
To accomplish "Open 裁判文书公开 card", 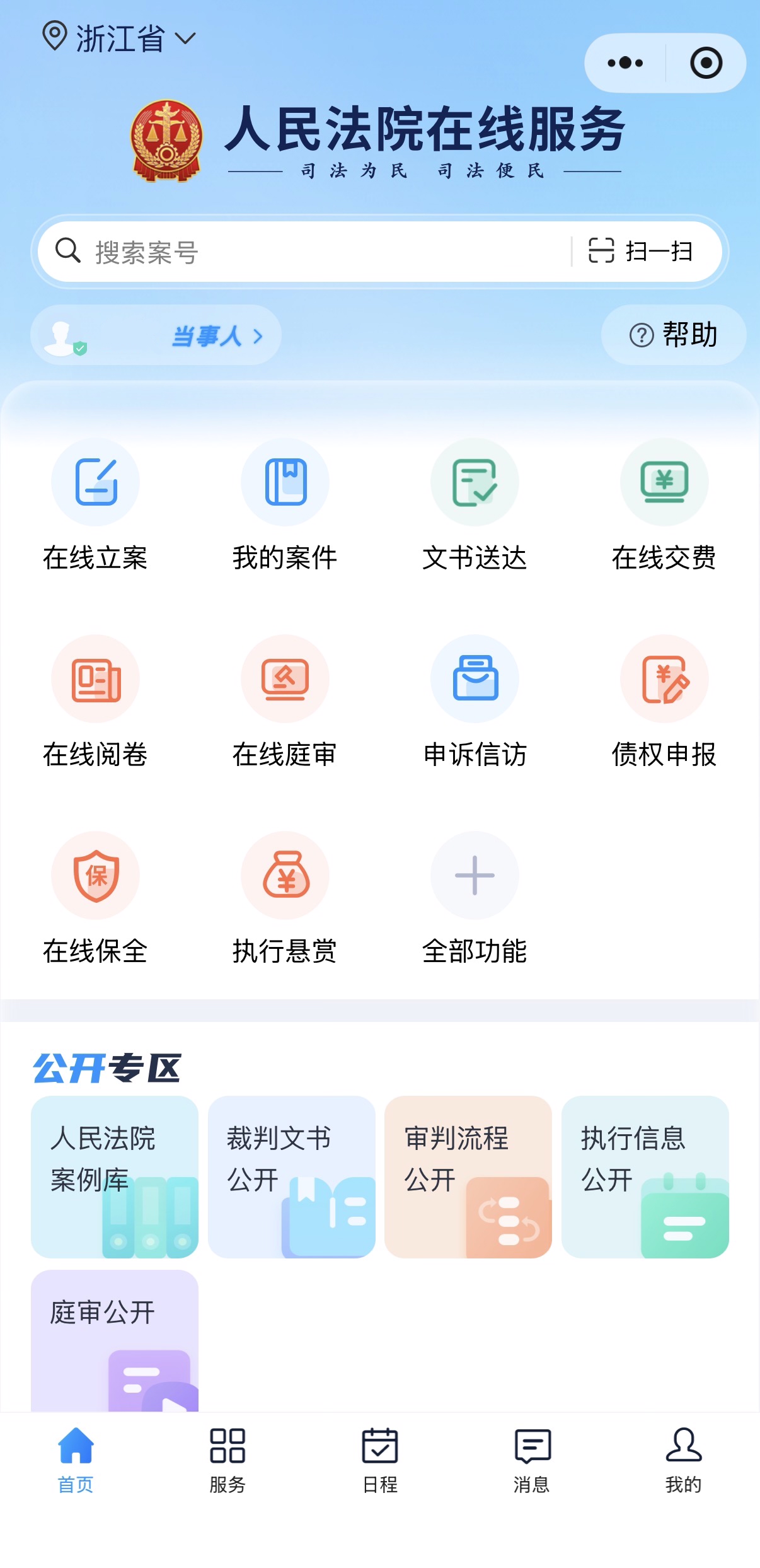I will coord(291,1176).
